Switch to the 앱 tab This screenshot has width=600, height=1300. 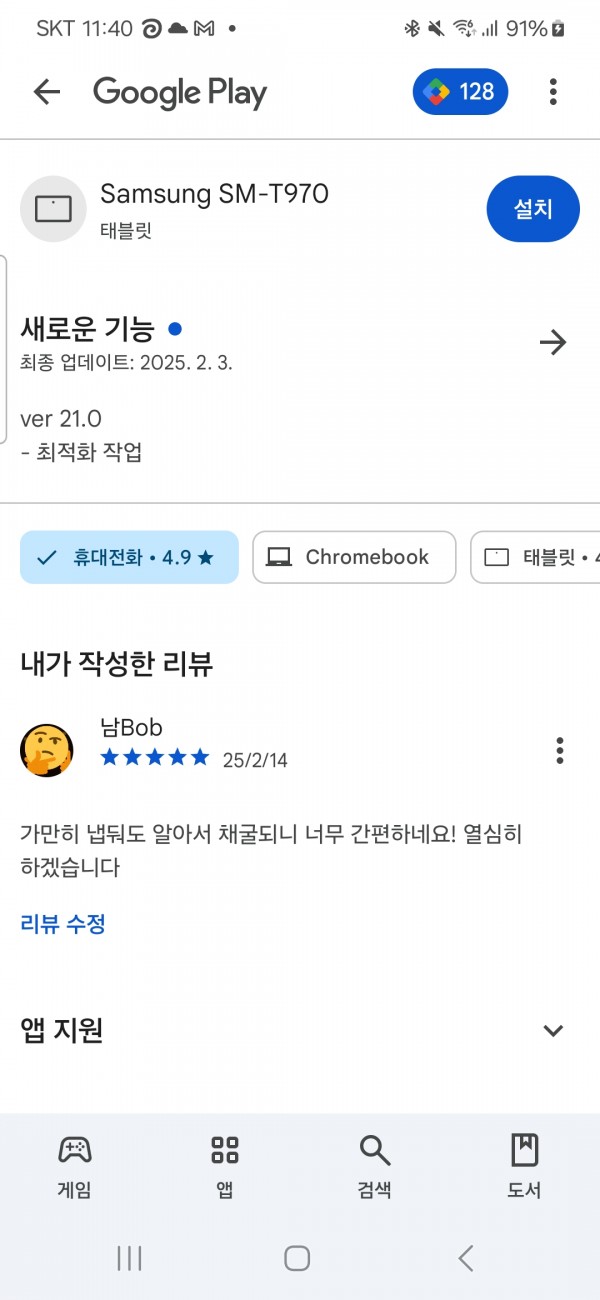(x=225, y=1166)
